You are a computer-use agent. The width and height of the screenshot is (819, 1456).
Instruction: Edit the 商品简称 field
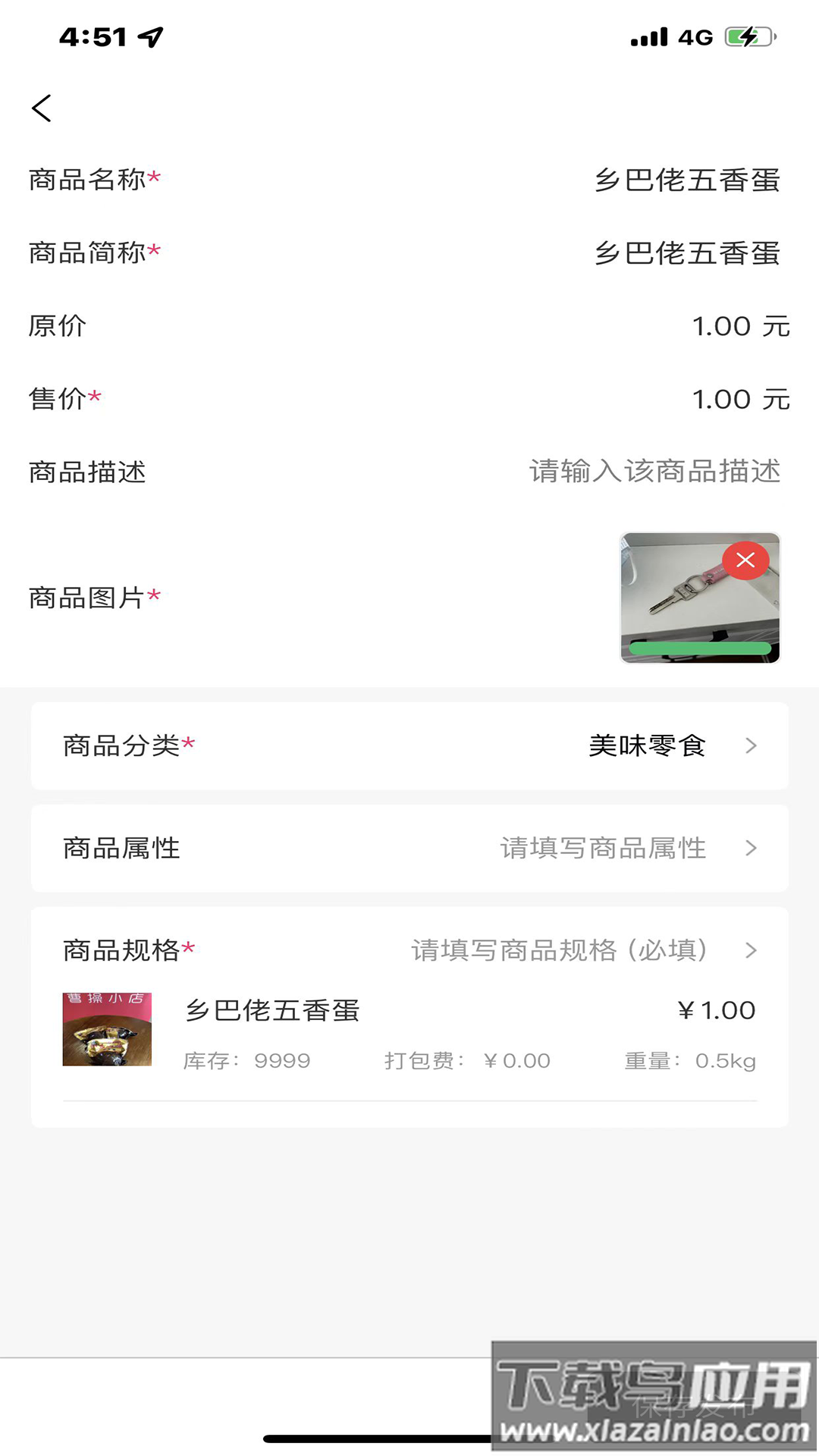686,253
